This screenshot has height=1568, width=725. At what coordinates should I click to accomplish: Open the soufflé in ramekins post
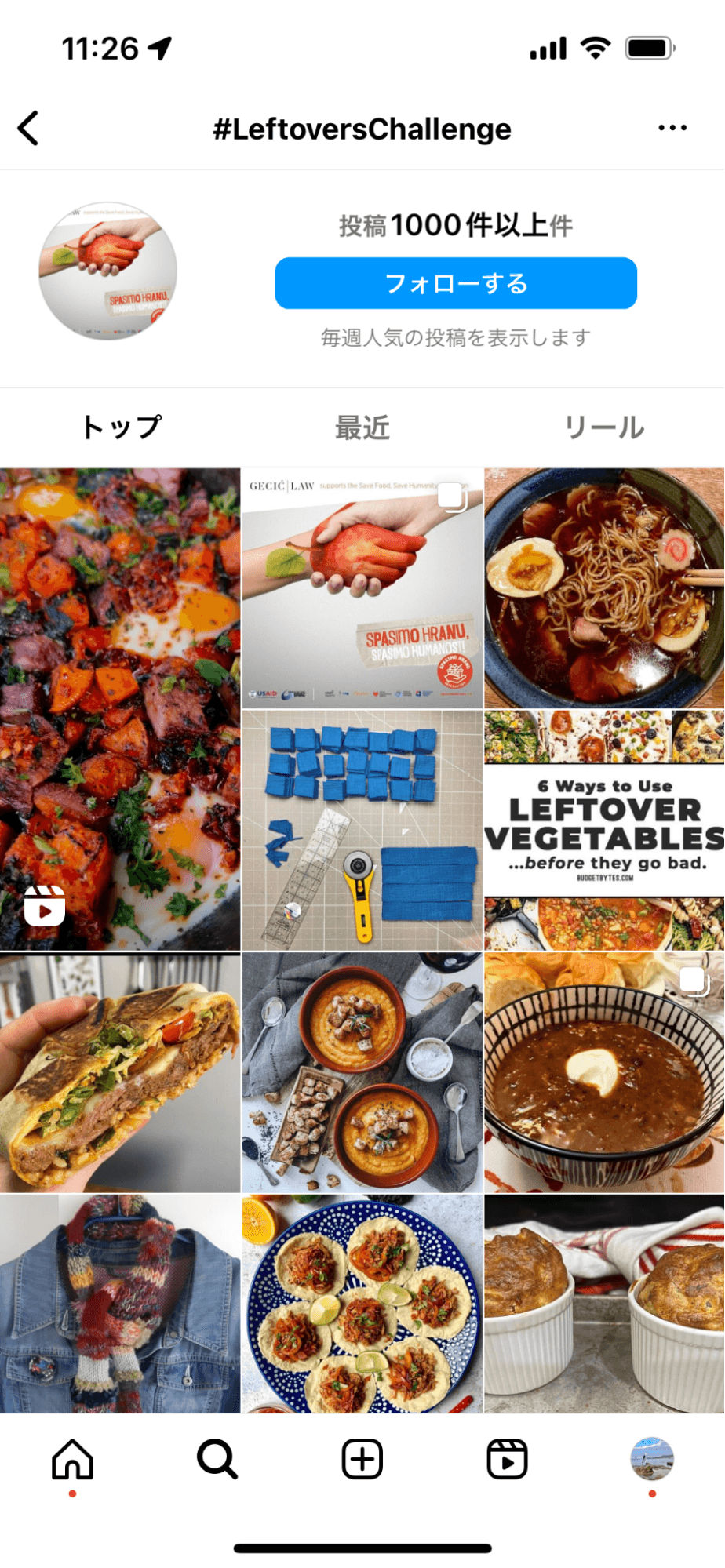point(604,1304)
